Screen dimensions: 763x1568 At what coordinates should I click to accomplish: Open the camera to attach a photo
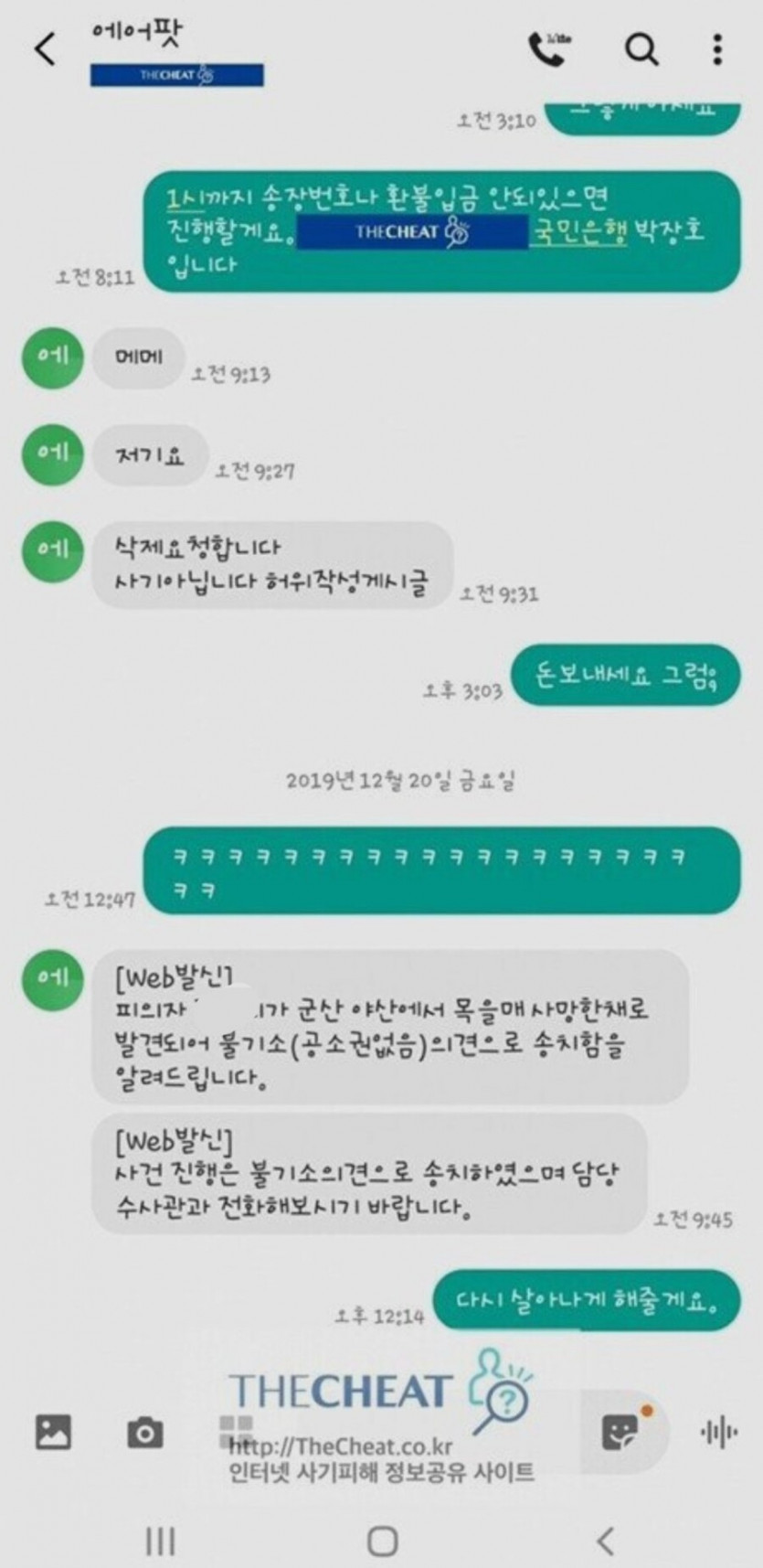click(x=144, y=1432)
